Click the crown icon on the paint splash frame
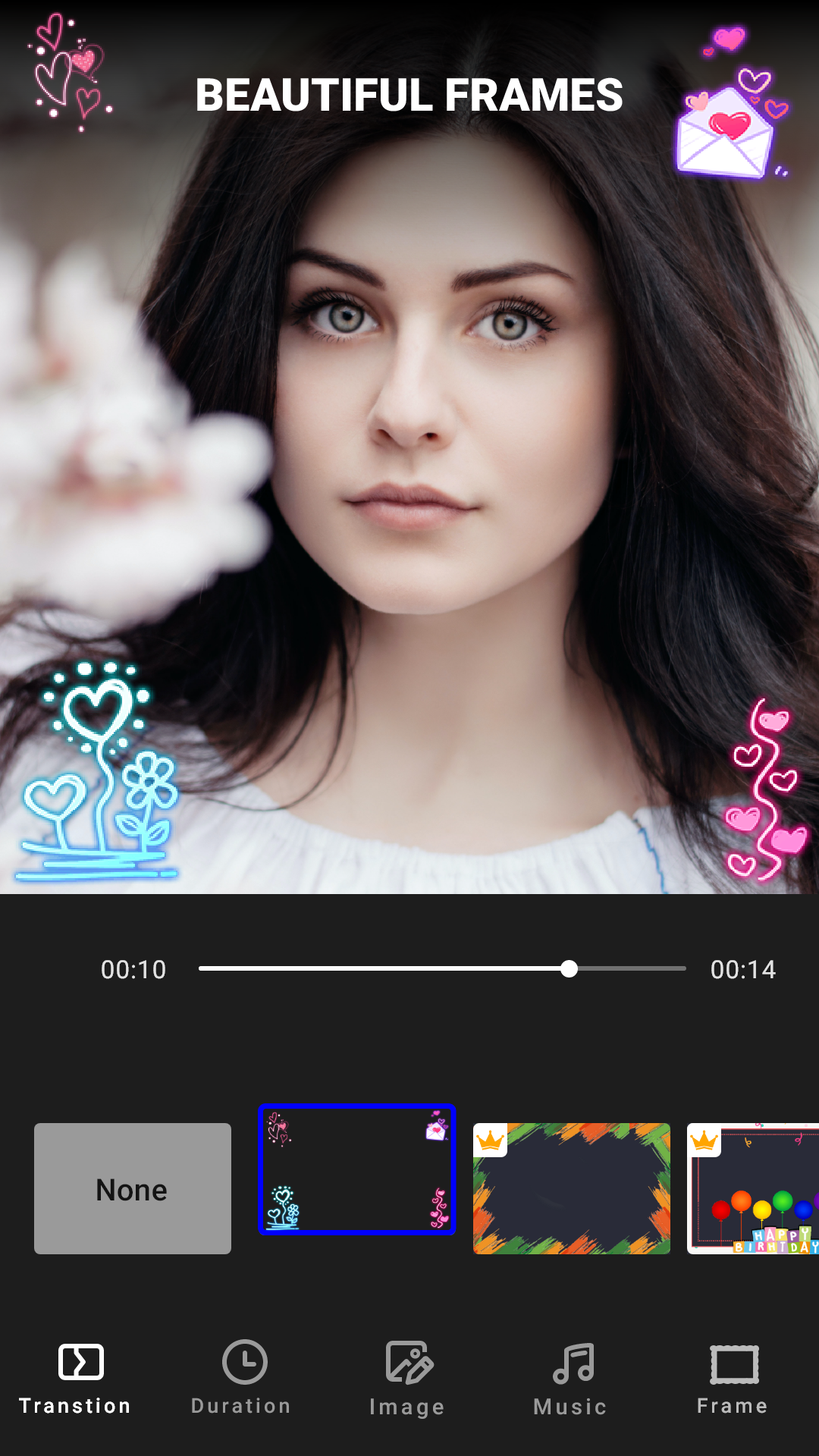The image size is (819, 1456). 490,1141
